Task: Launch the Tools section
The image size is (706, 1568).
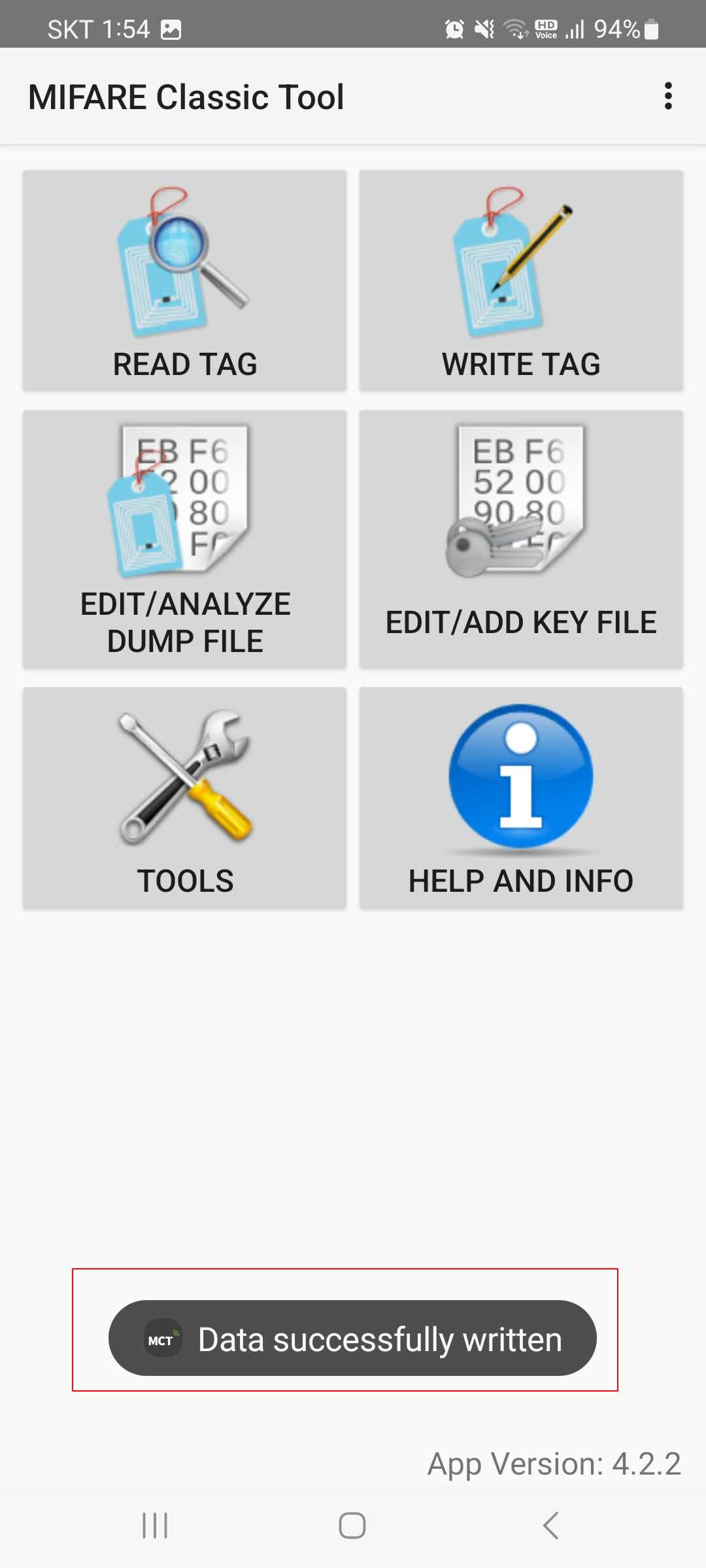Action: click(185, 797)
